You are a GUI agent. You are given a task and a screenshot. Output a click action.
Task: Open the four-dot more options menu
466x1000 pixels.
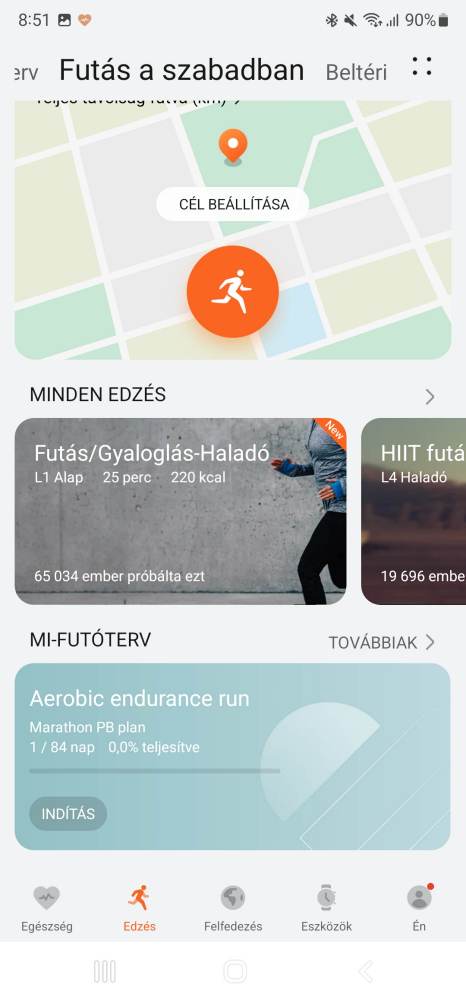pyautogui.click(x=421, y=67)
